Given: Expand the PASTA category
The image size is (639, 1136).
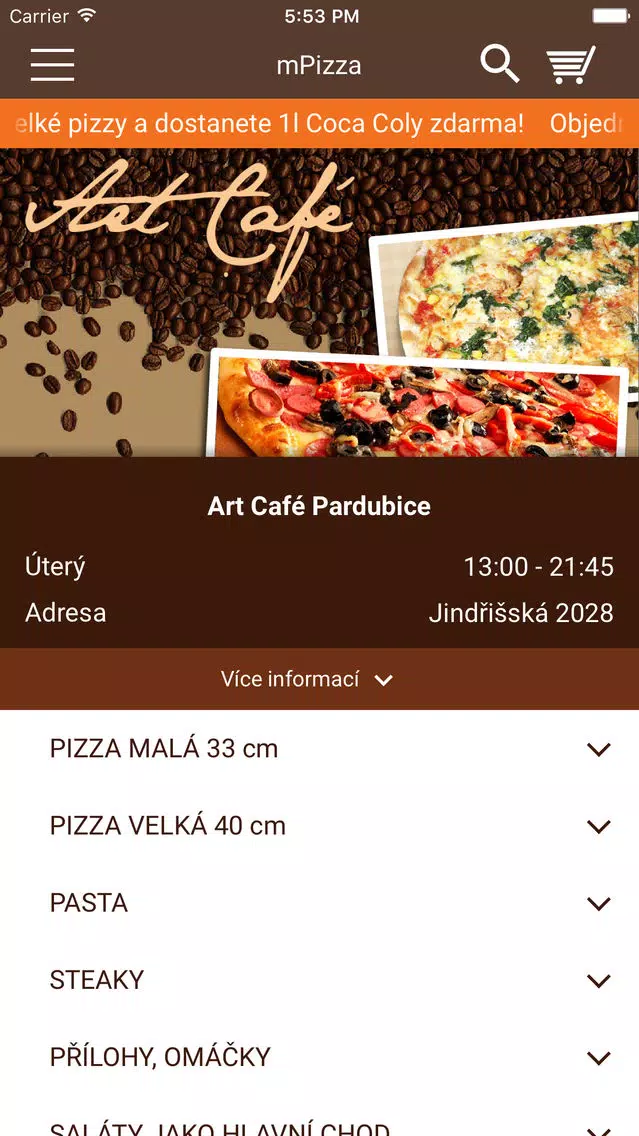Looking at the screenshot, I should pyautogui.click(x=320, y=903).
